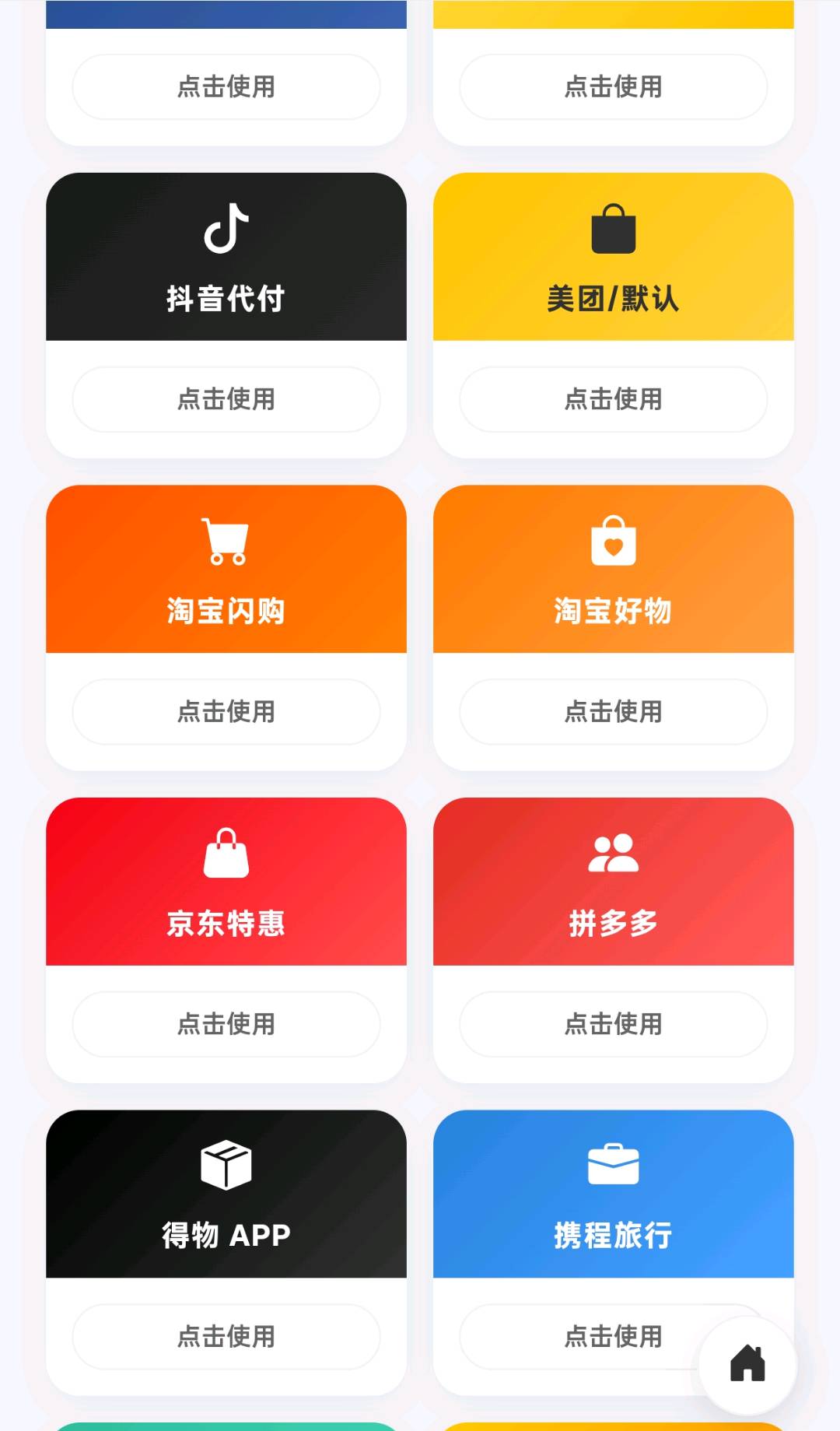840x1431 pixels.
Task: Click the shopping bag icon on 美团/默认 card
Action: coord(614,230)
